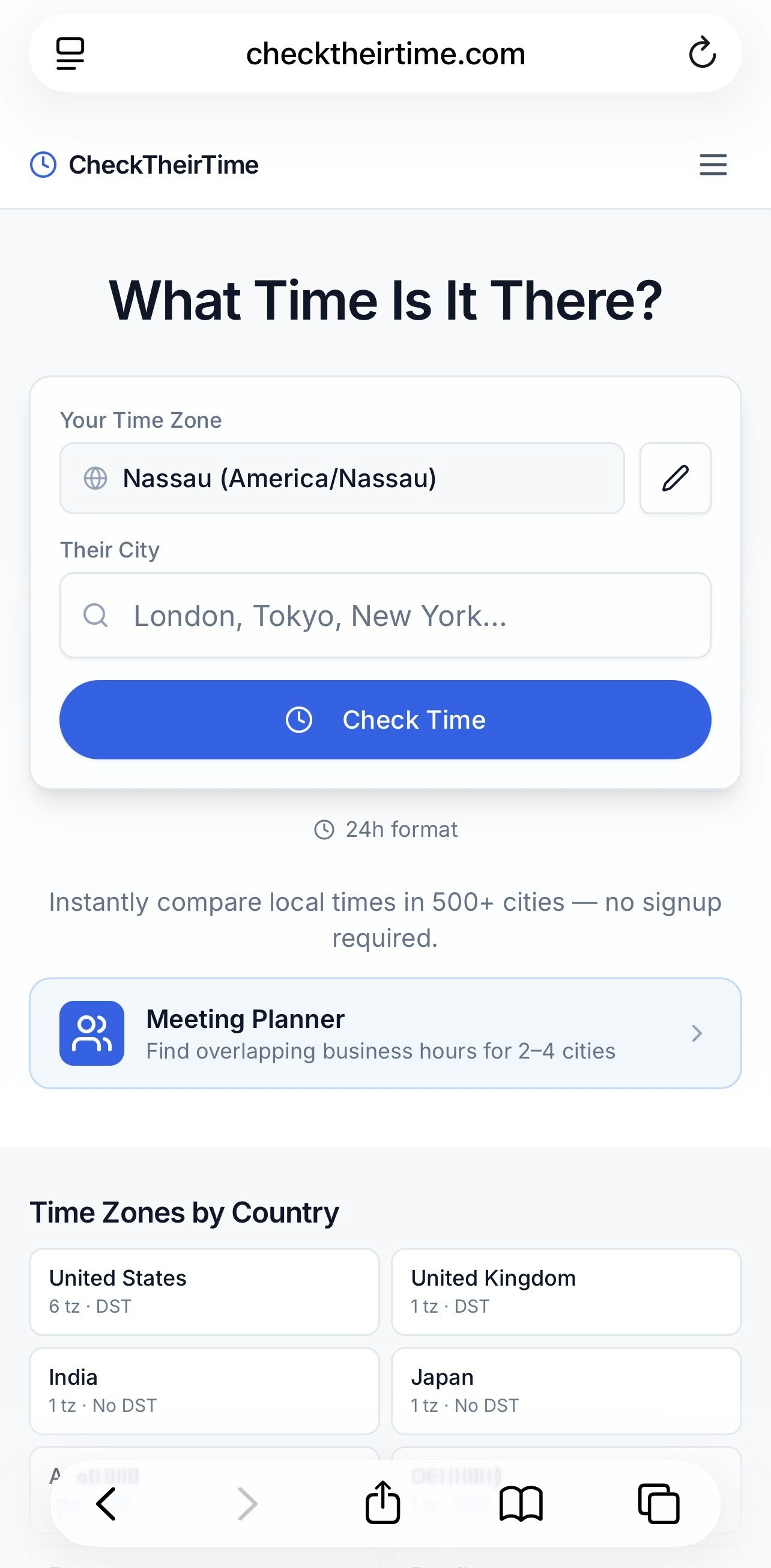Viewport: 771px width, 1568px height.
Task: Share this page via the share icon
Action: coord(382,1504)
